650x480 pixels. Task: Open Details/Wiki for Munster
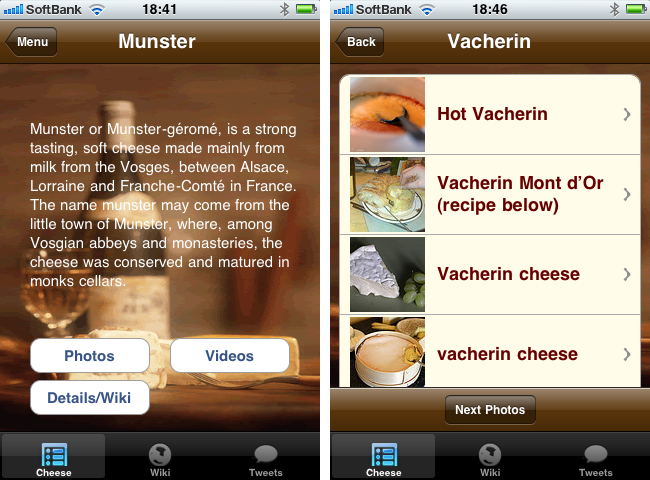point(90,398)
